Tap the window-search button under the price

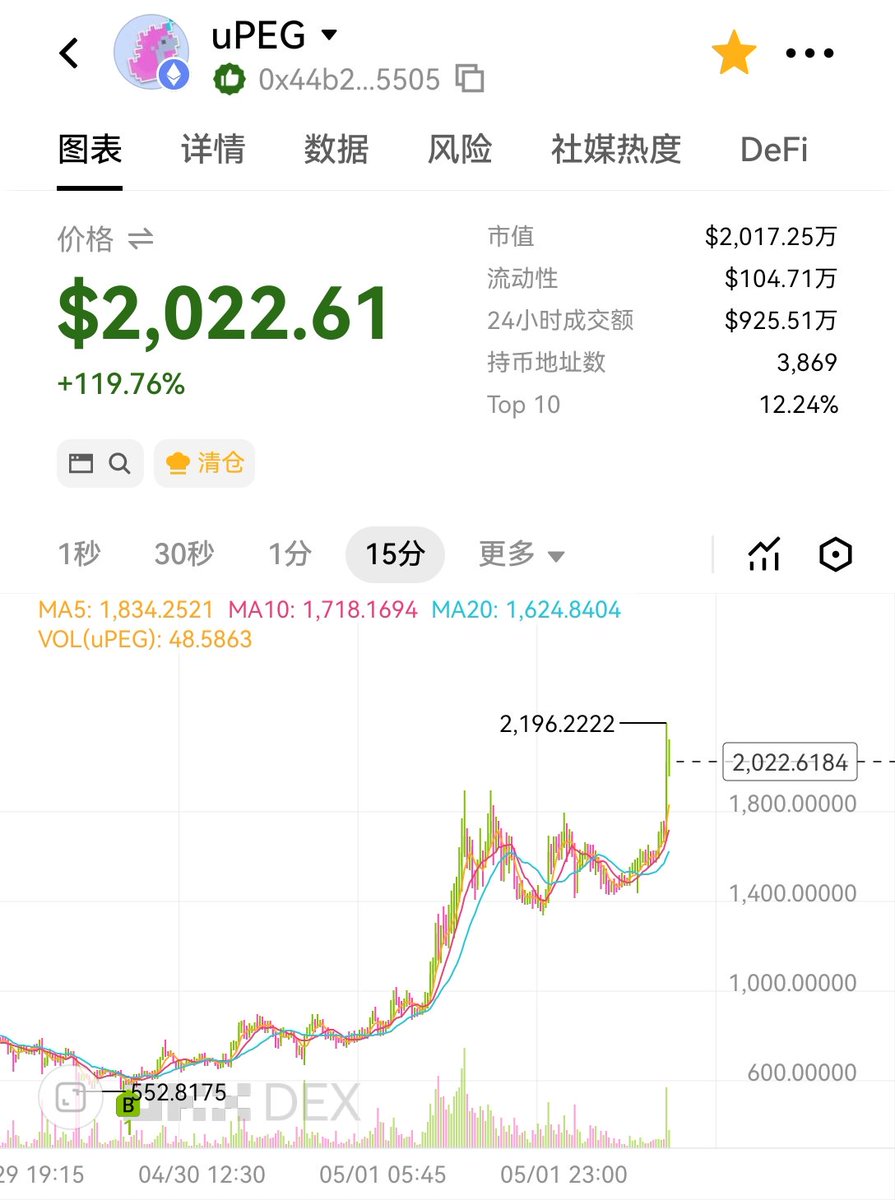[x=100, y=463]
